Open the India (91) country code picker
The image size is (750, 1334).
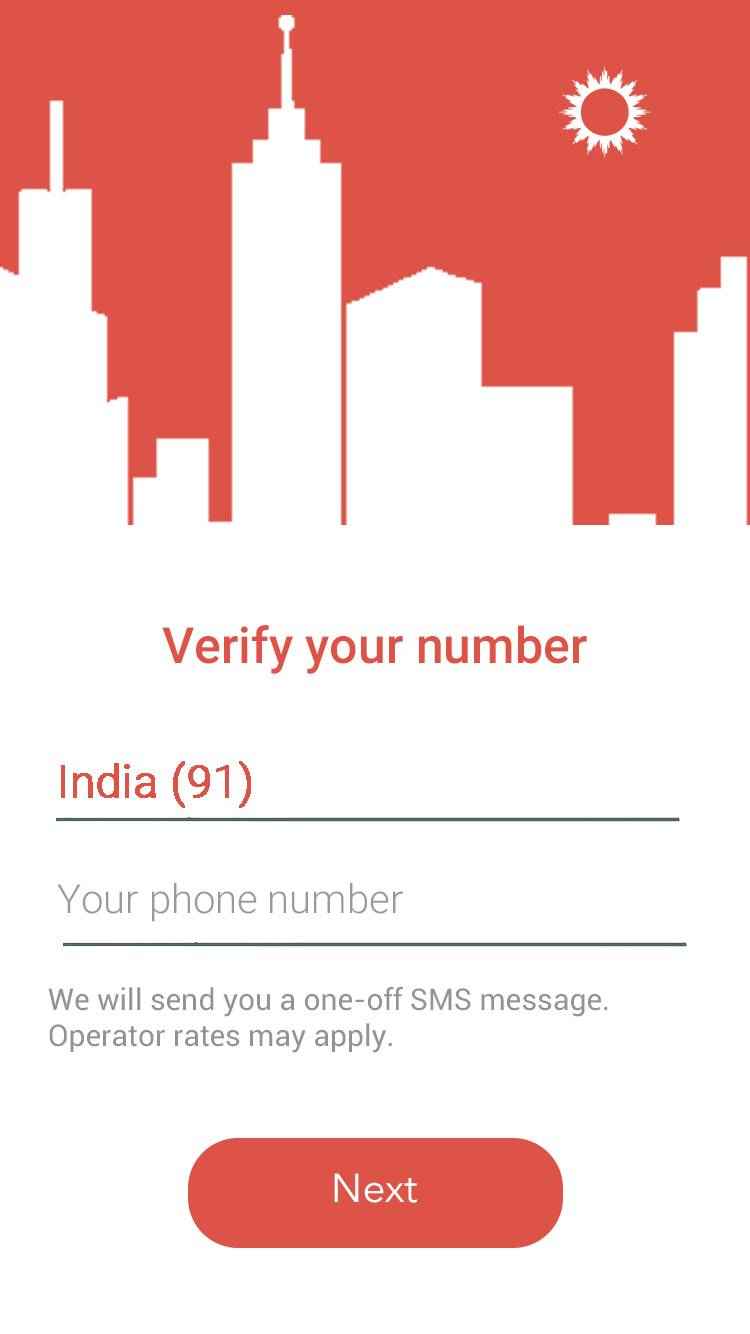point(366,783)
